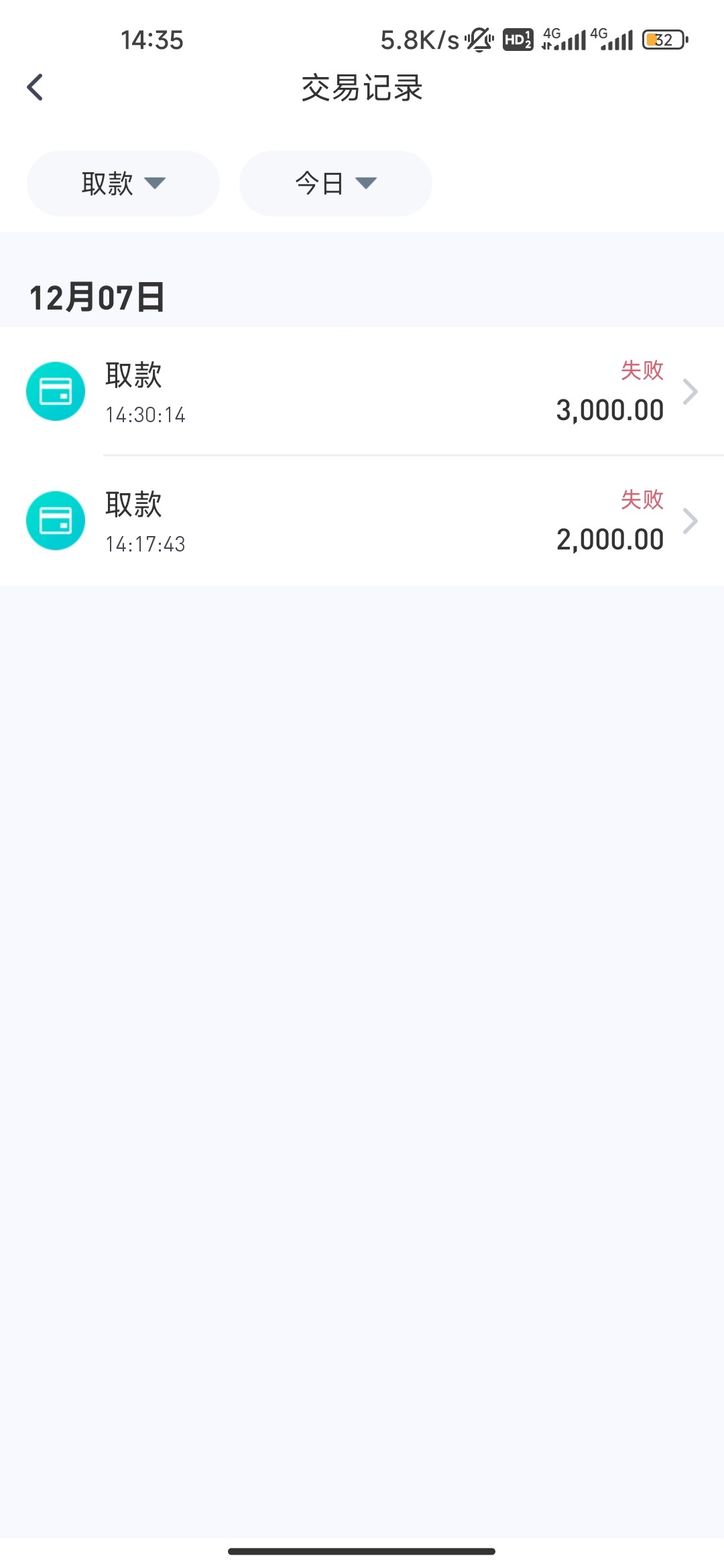Image resolution: width=724 pixels, height=1568 pixels.
Task: Open the 今日 date range dropdown
Action: click(336, 184)
